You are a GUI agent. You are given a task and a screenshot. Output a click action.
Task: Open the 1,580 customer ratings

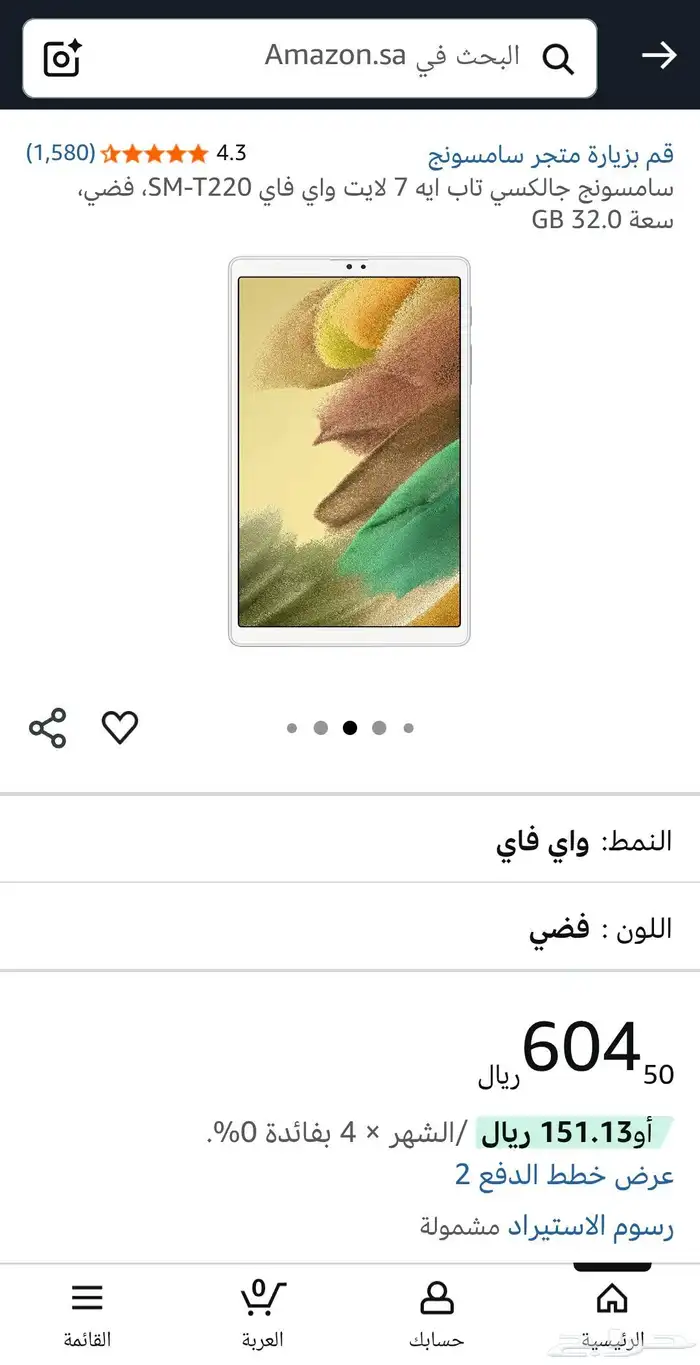[60, 153]
